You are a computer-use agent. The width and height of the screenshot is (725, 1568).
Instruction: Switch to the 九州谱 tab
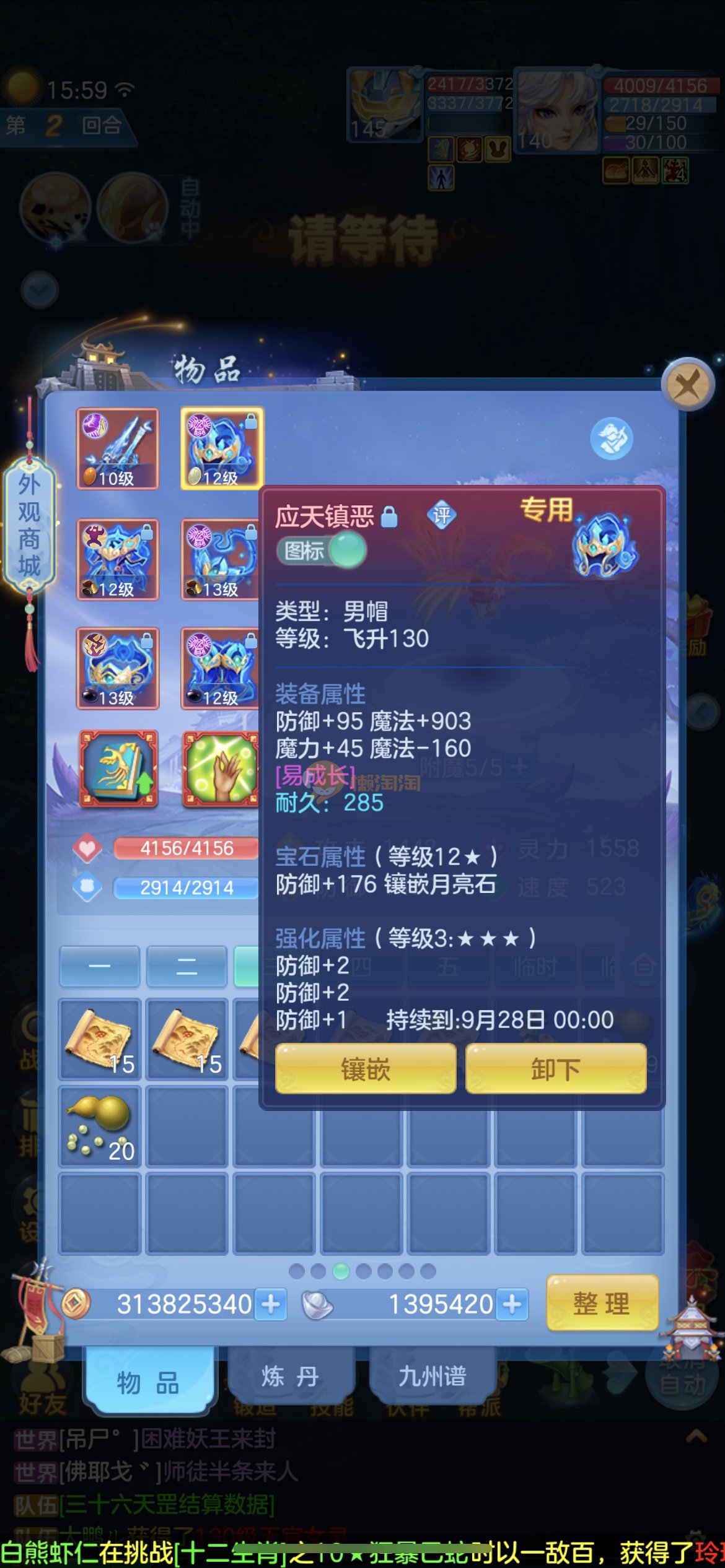tap(432, 1377)
